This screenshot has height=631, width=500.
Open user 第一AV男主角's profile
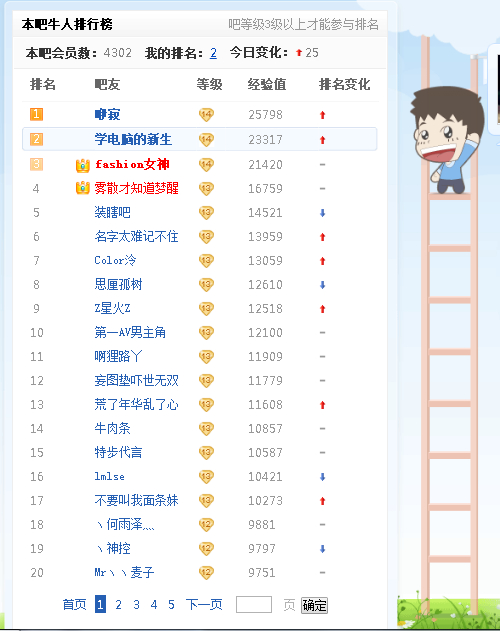coord(130,332)
